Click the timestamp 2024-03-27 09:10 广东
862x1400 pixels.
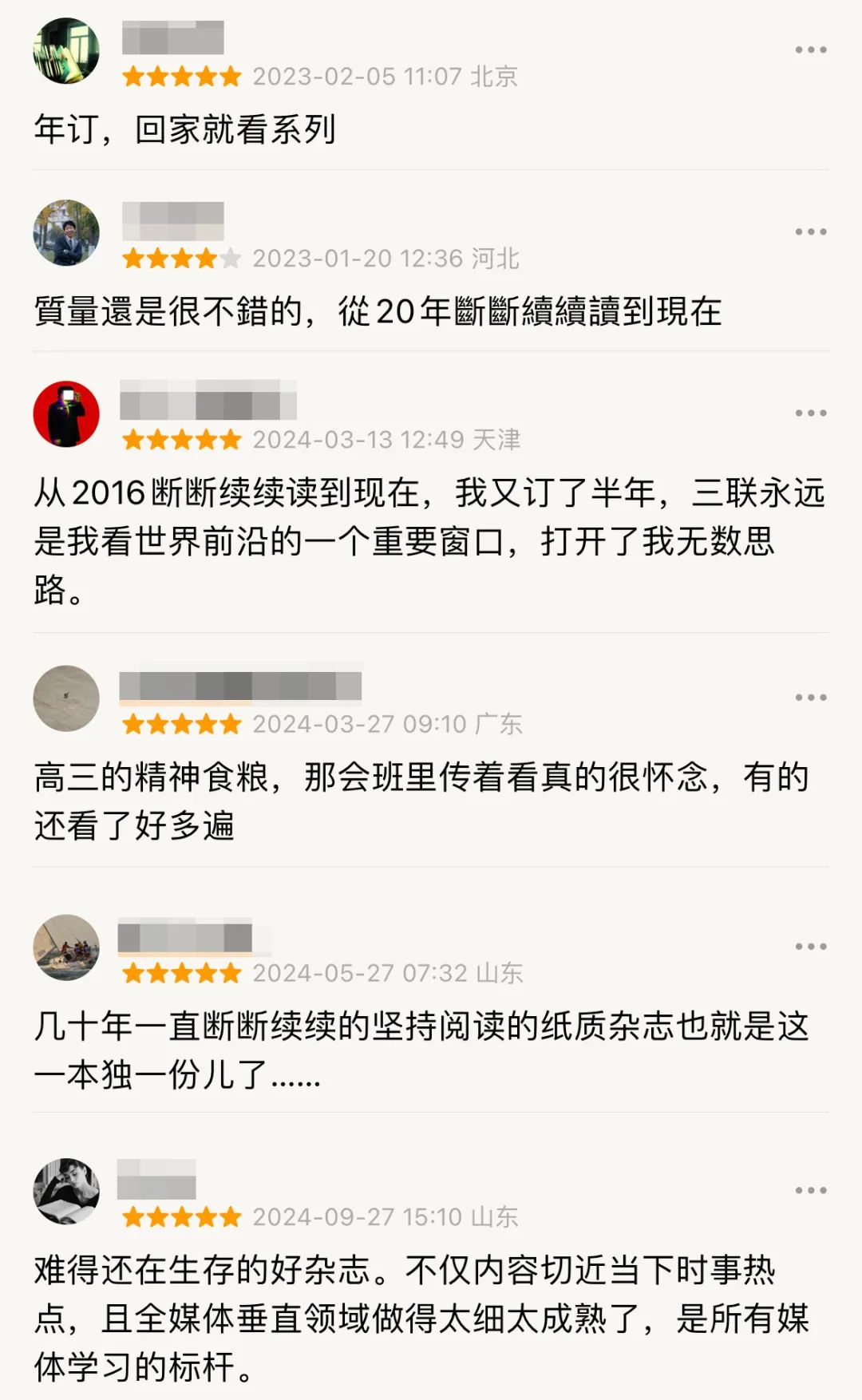pyautogui.click(x=388, y=725)
